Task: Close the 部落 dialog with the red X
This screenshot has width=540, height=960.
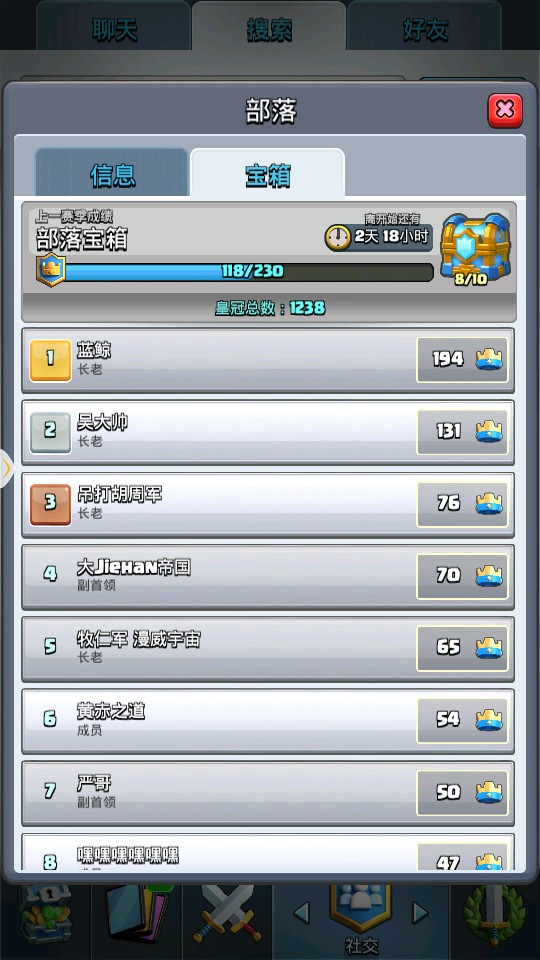Action: click(x=505, y=110)
